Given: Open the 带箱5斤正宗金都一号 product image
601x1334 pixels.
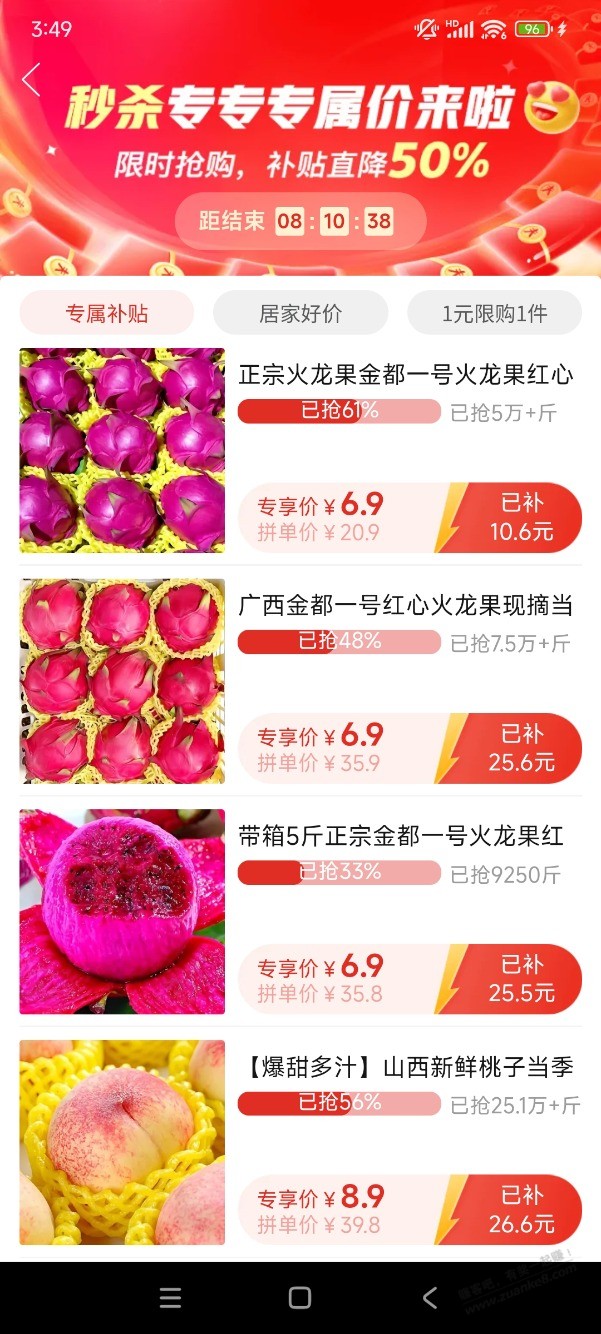Looking at the screenshot, I should coord(122,912).
